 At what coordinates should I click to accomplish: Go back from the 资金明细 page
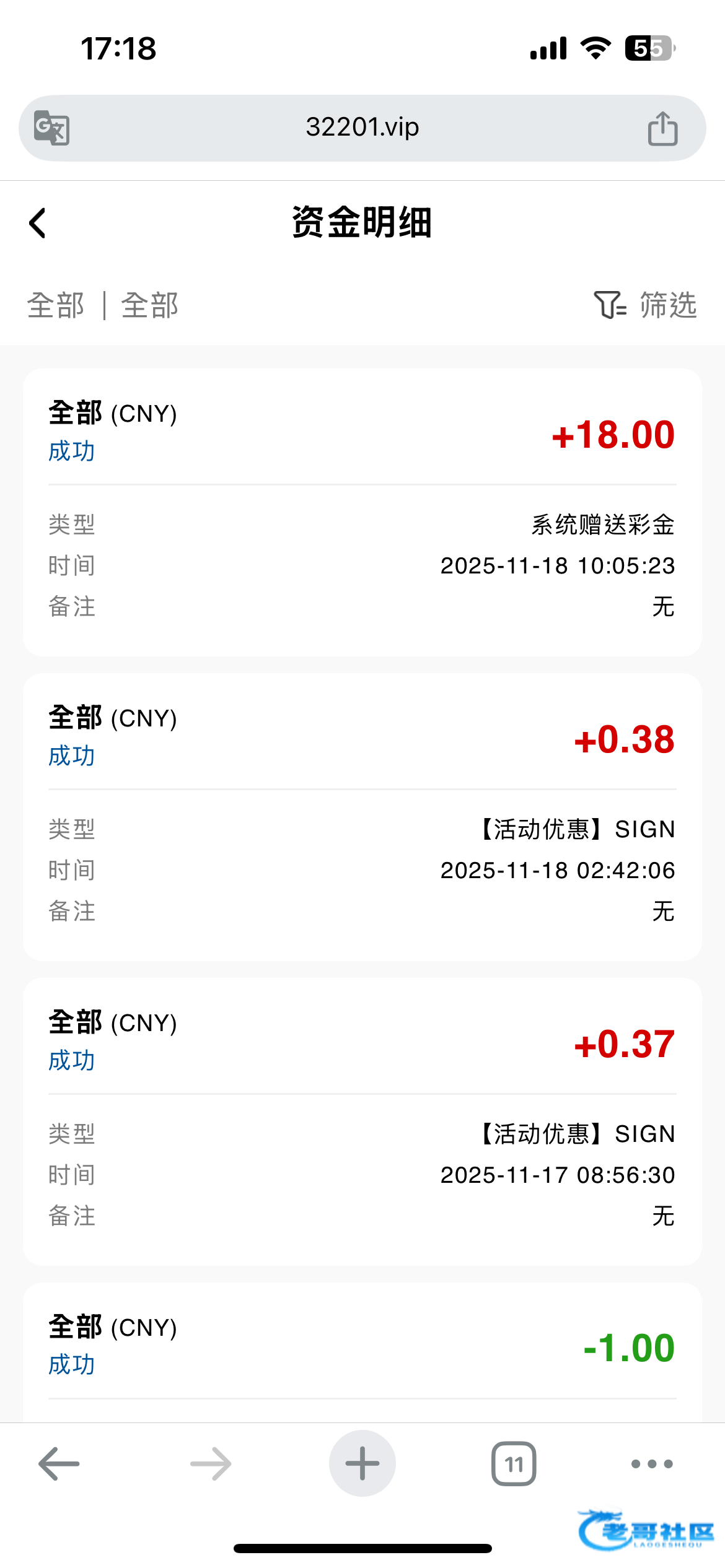coord(38,223)
